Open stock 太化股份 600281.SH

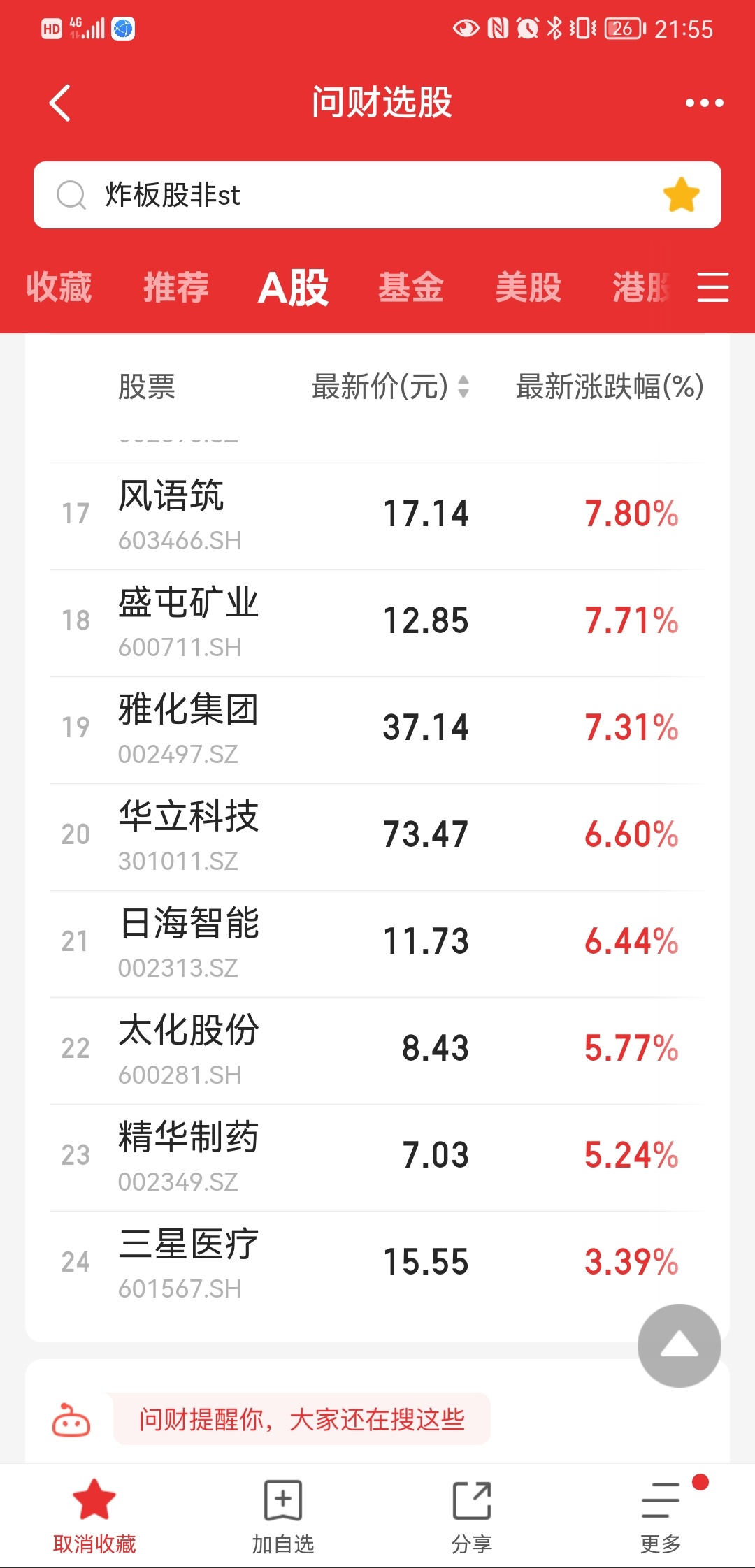(x=377, y=1051)
